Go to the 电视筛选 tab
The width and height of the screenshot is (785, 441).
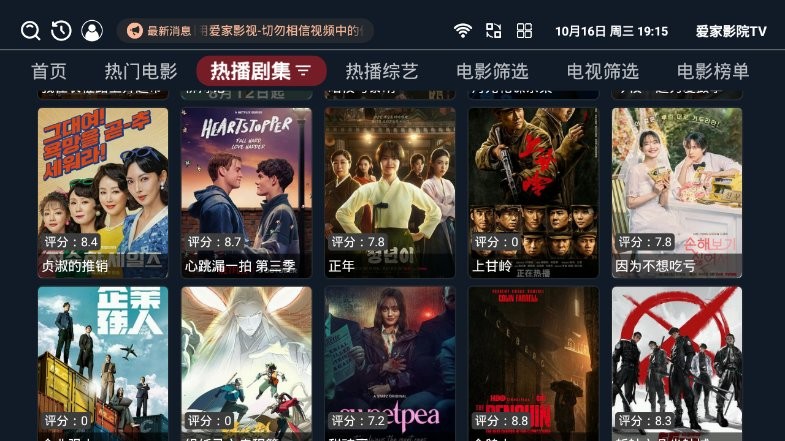click(x=602, y=71)
